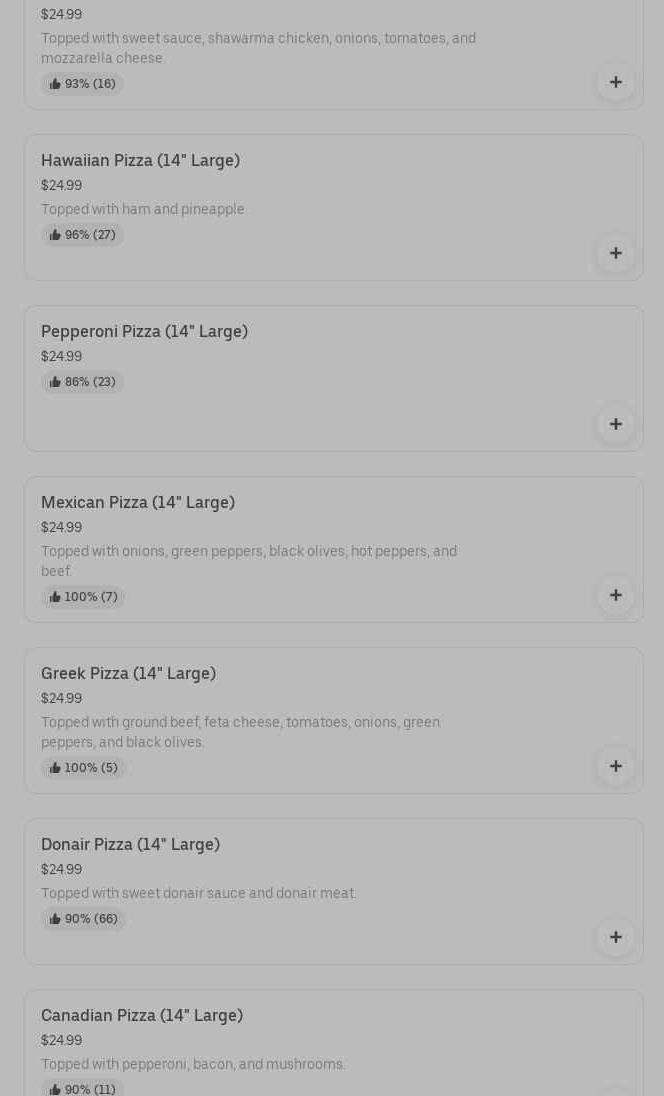Add Mexican Pizza to the order
Screen dimensions: 664x1096
615,596
